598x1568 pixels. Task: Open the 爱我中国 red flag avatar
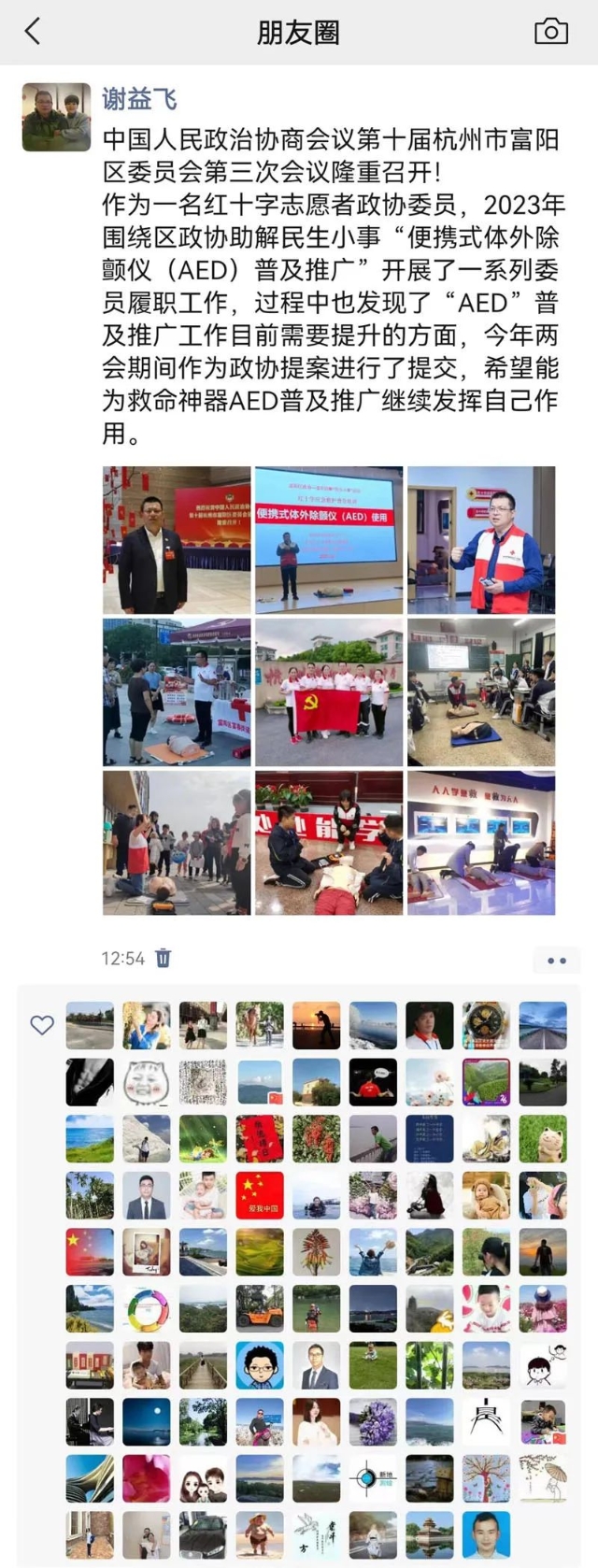(x=260, y=1196)
